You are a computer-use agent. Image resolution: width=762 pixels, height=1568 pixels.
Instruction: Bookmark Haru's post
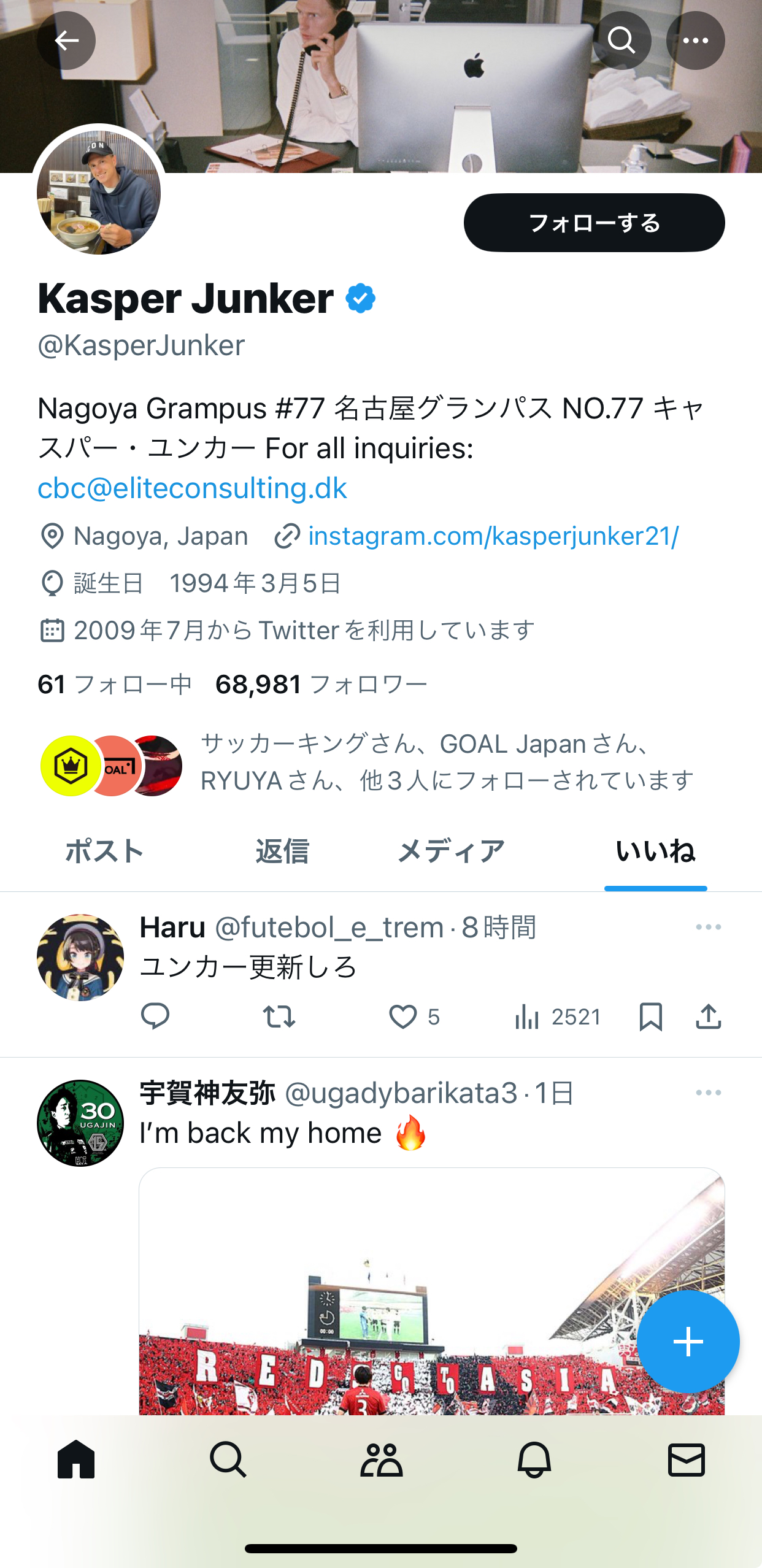click(x=650, y=1017)
